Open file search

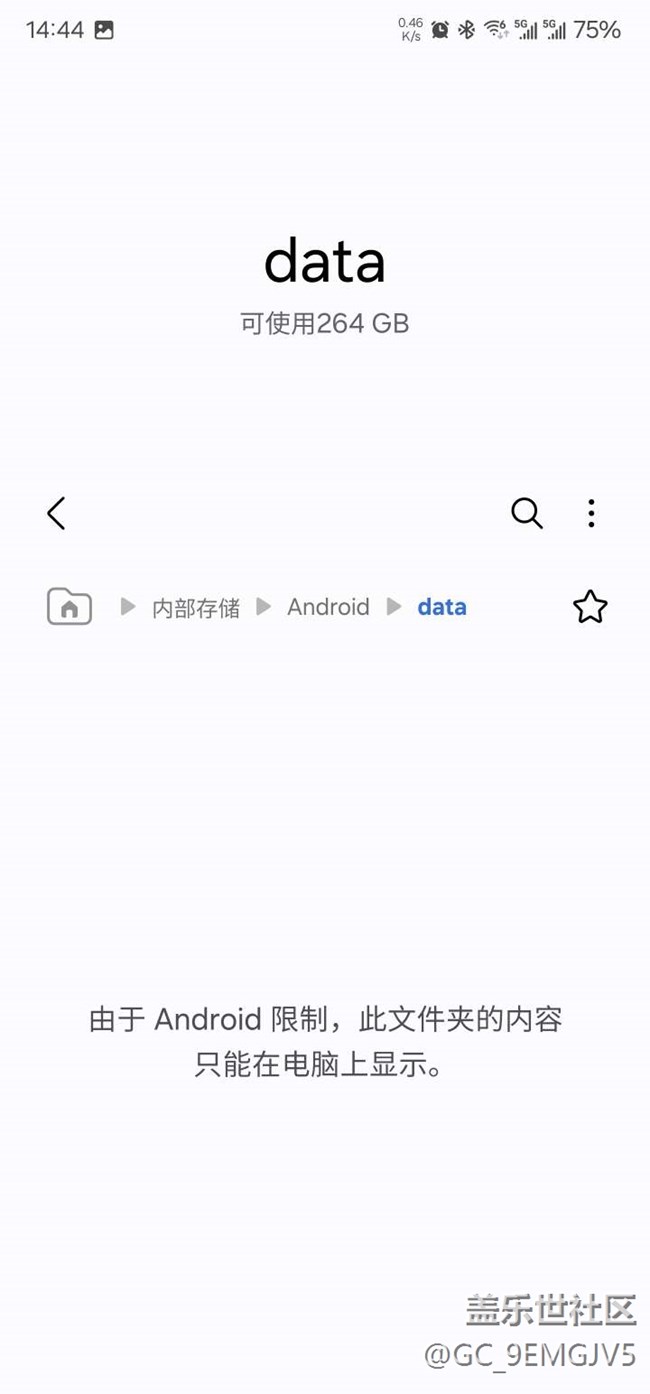point(526,513)
